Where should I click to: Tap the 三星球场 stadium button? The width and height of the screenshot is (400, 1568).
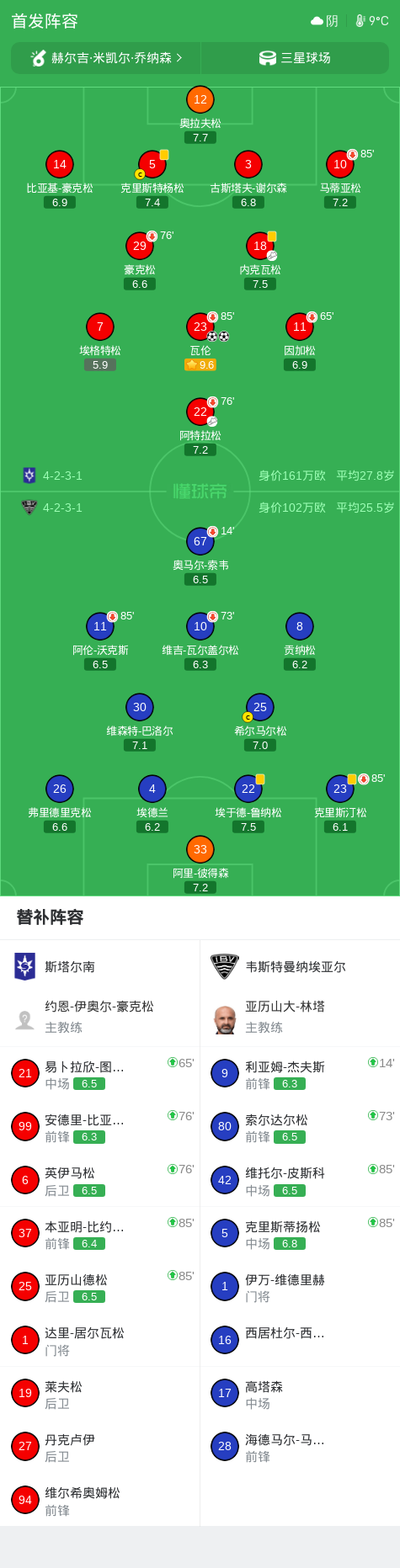pos(295,58)
